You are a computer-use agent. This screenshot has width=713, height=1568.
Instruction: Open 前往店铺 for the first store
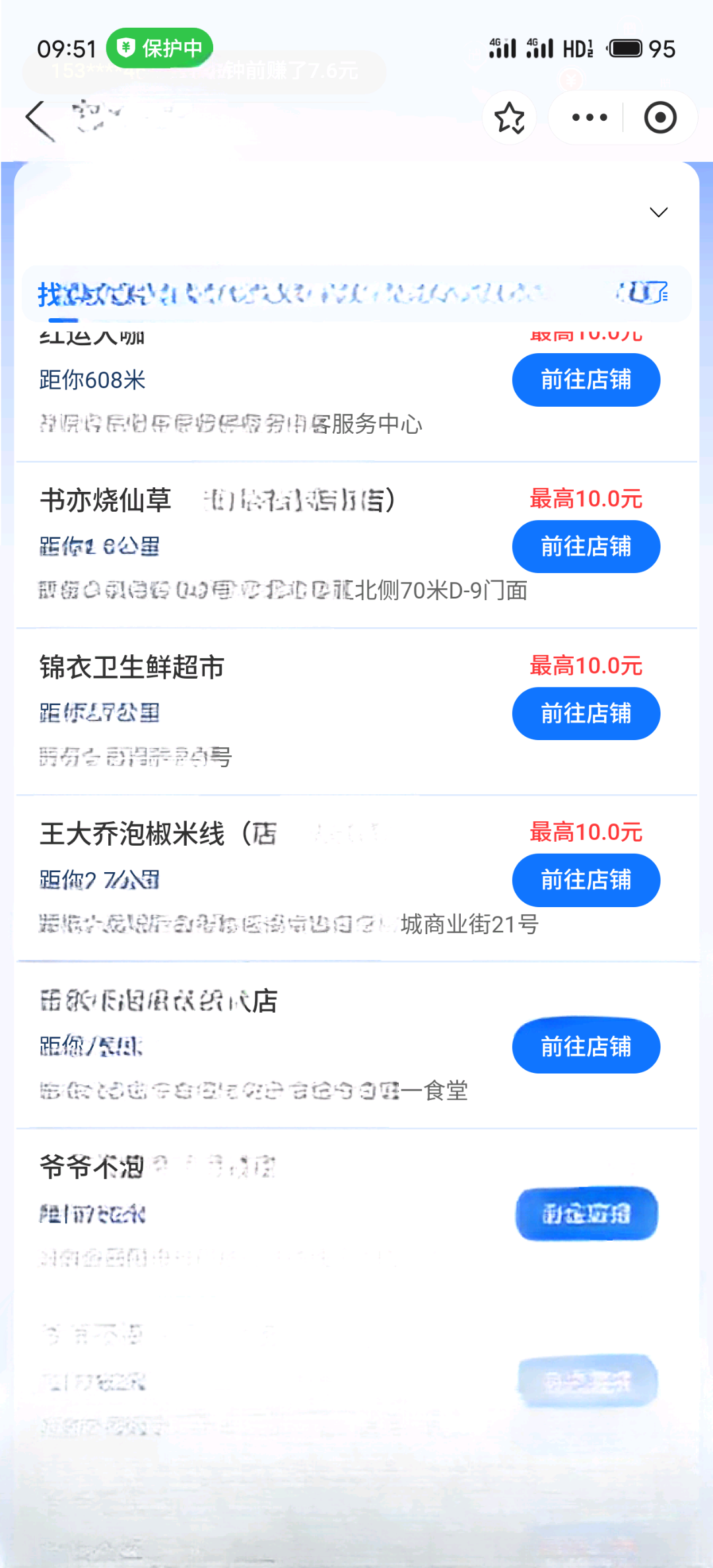point(585,380)
